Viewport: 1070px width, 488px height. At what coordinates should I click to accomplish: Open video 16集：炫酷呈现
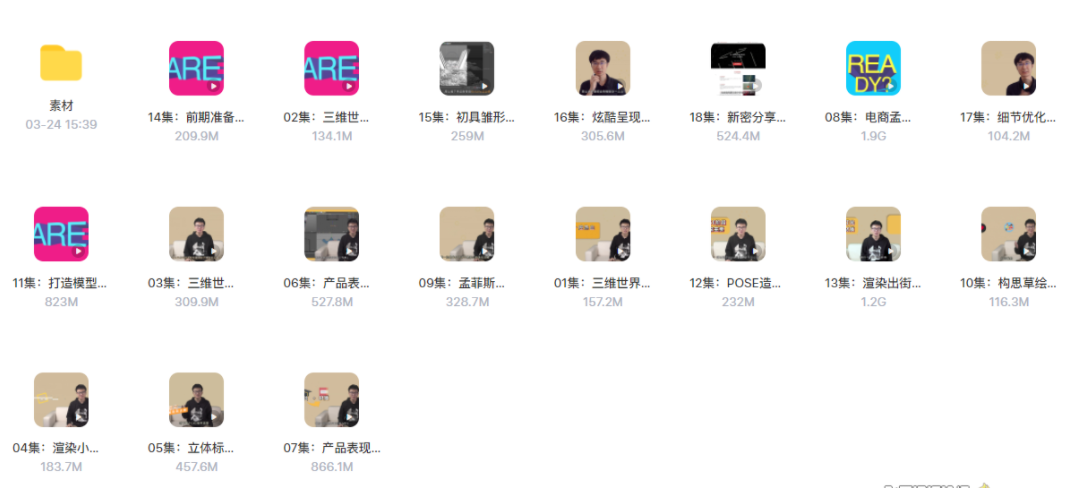(603, 68)
